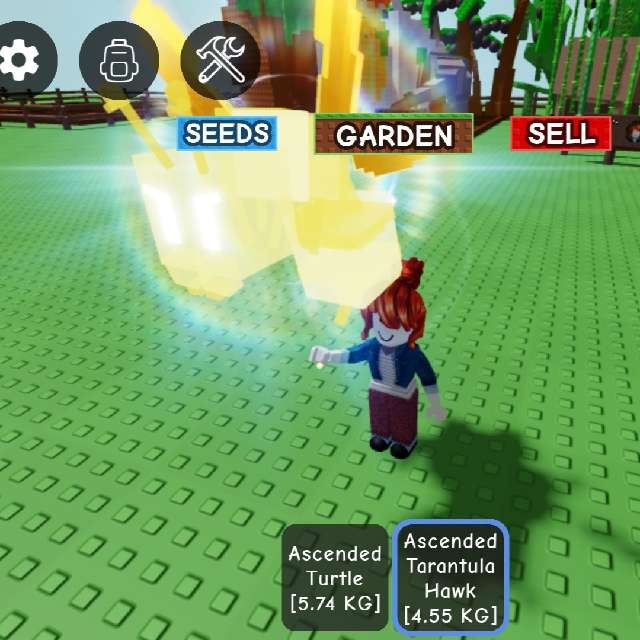Teleport to the SEEDS shop
Image resolution: width=640 pixels, height=640 pixels.
tap(227, 134)
